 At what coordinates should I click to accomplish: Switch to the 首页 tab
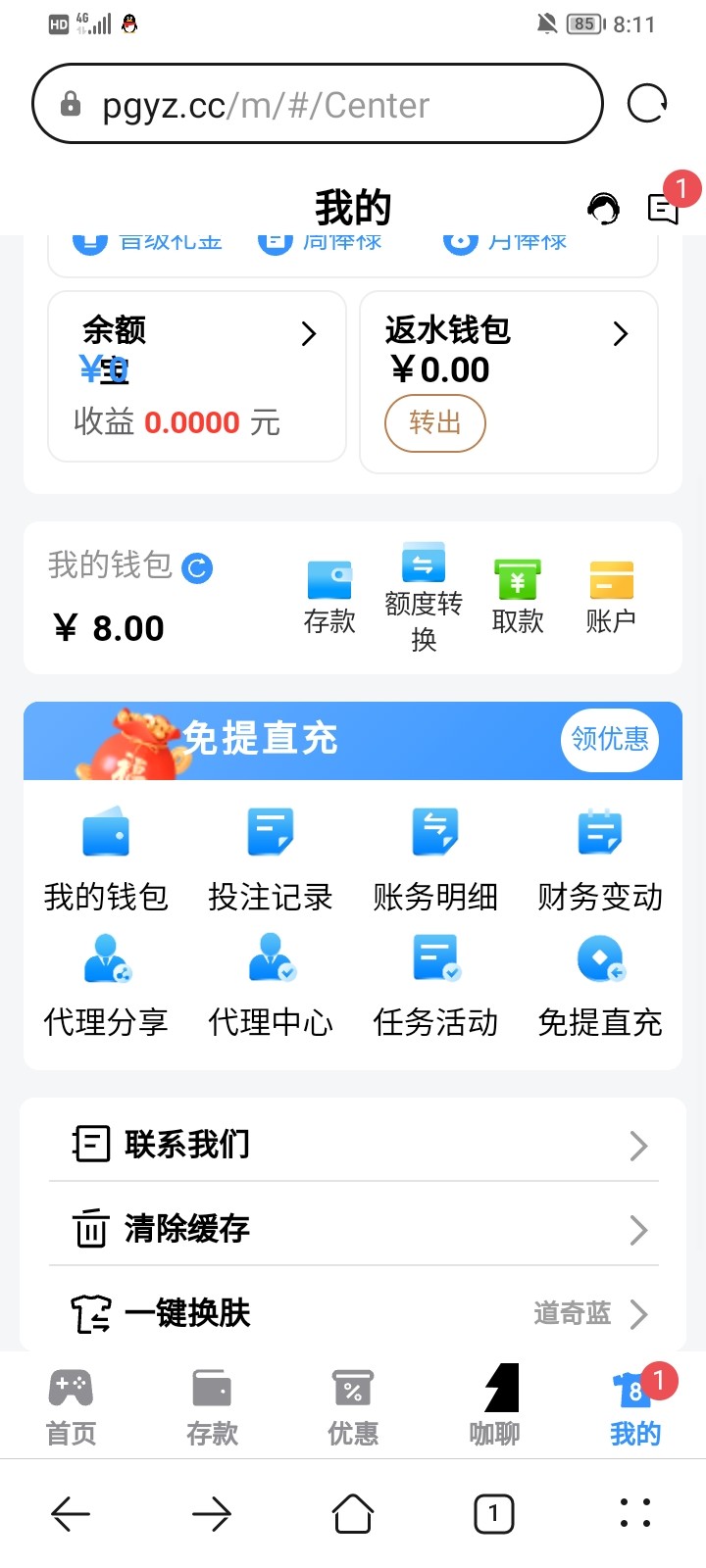[x=71, y=1406]
